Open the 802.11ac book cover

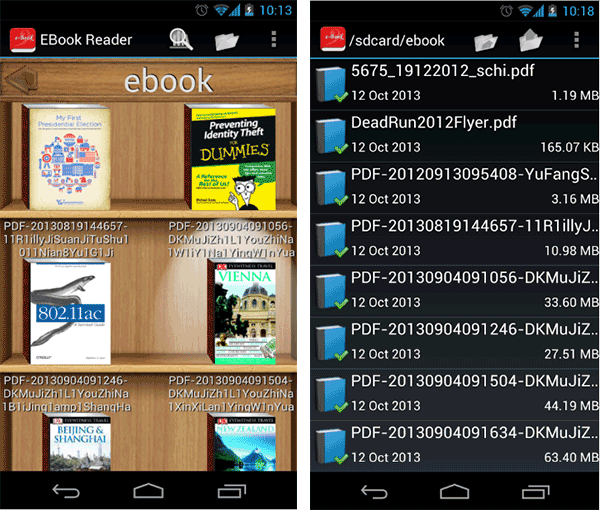[x=67, y=312]
